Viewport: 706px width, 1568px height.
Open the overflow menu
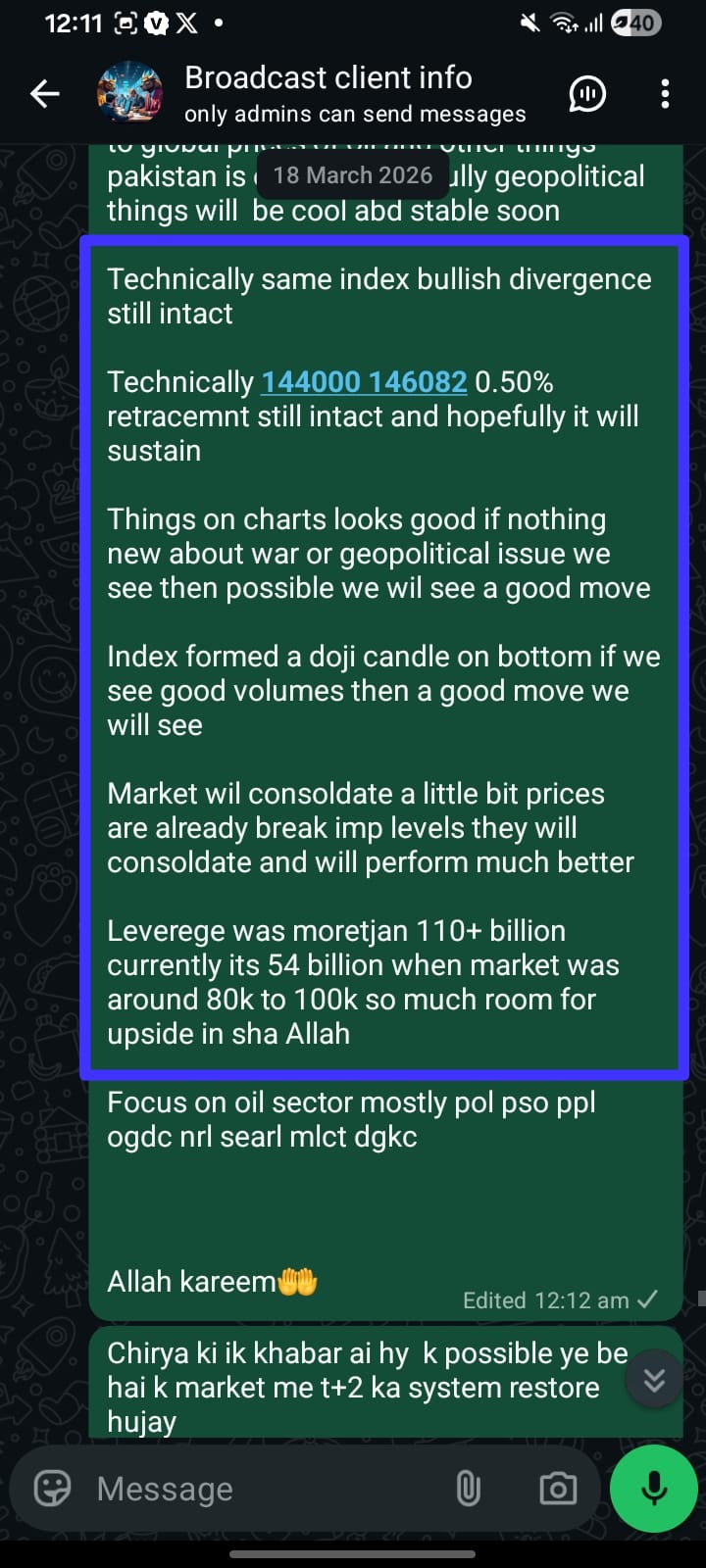[x=666, y=94]
